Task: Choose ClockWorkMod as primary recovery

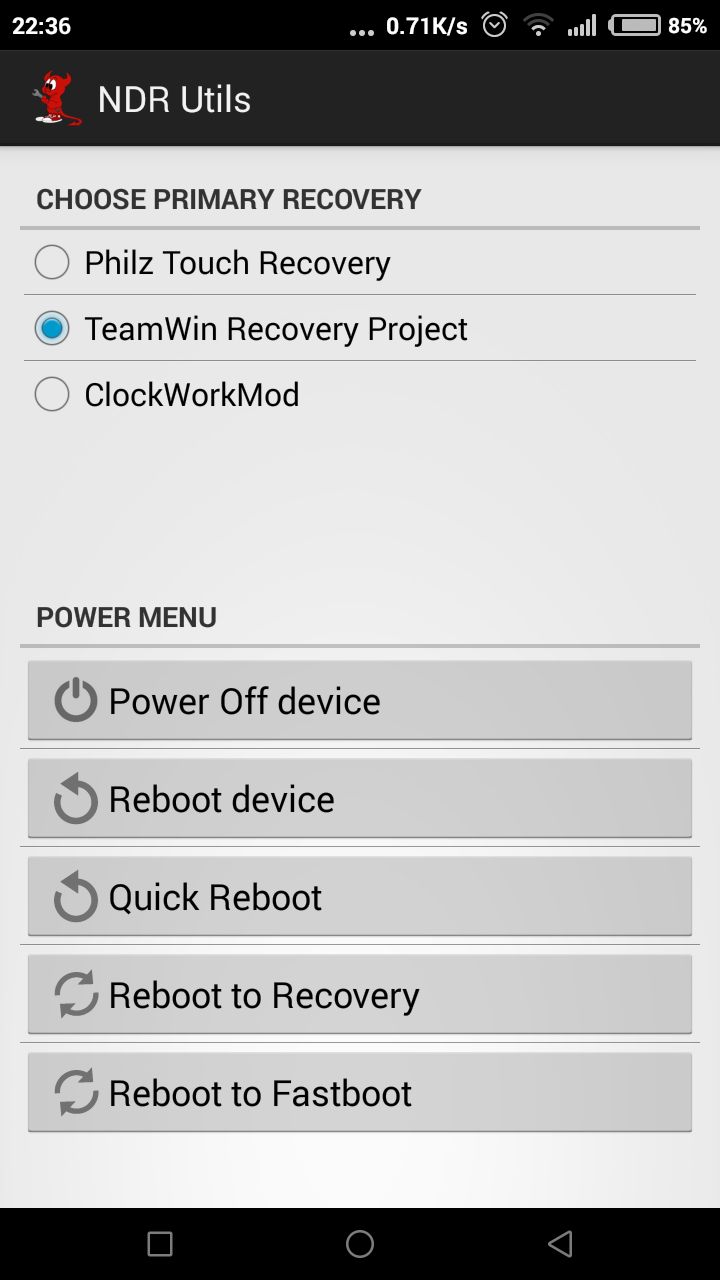Action: (x=359, y=395)
